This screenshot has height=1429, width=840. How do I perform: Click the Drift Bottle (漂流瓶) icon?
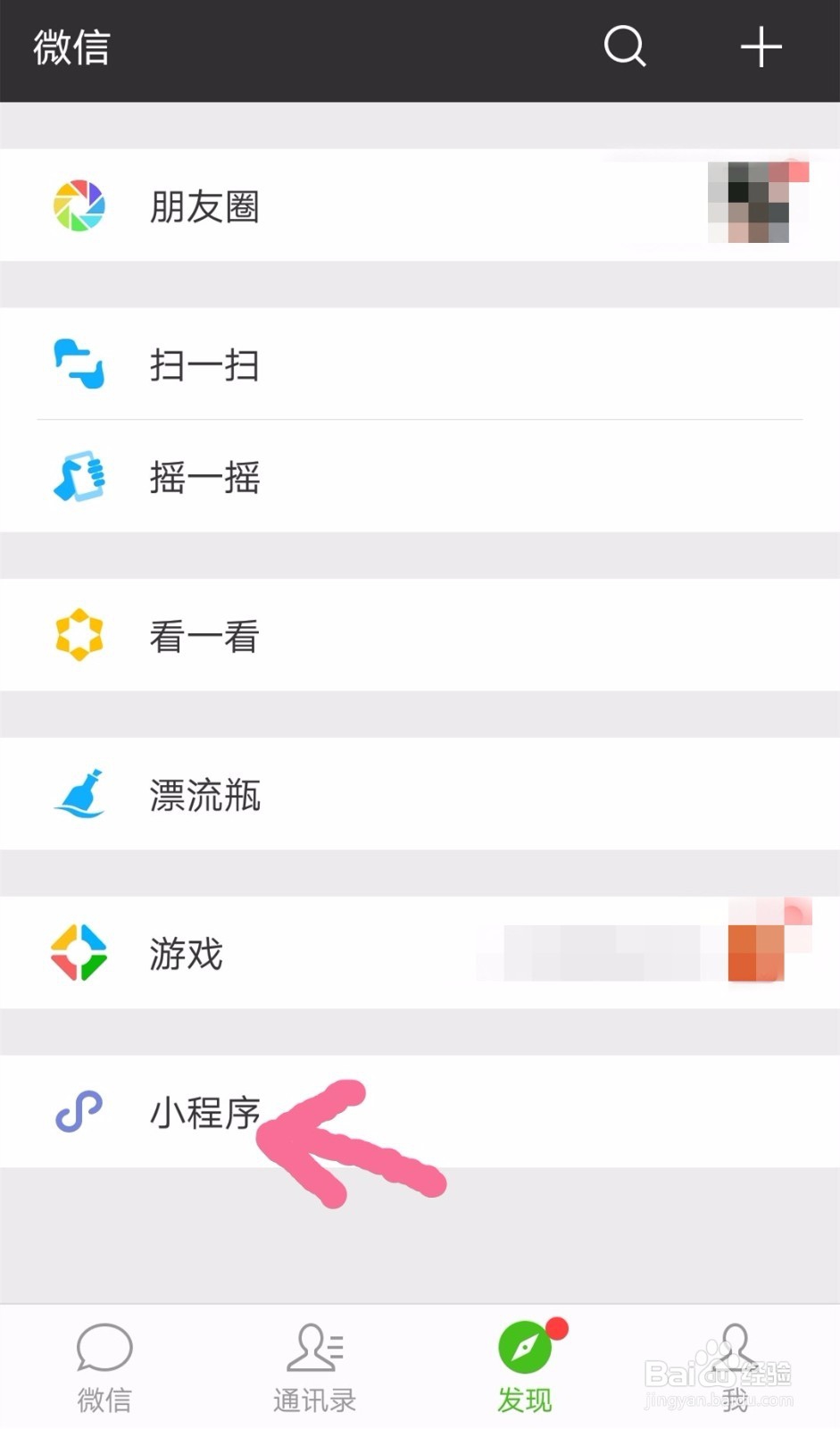tap(79, 794)
